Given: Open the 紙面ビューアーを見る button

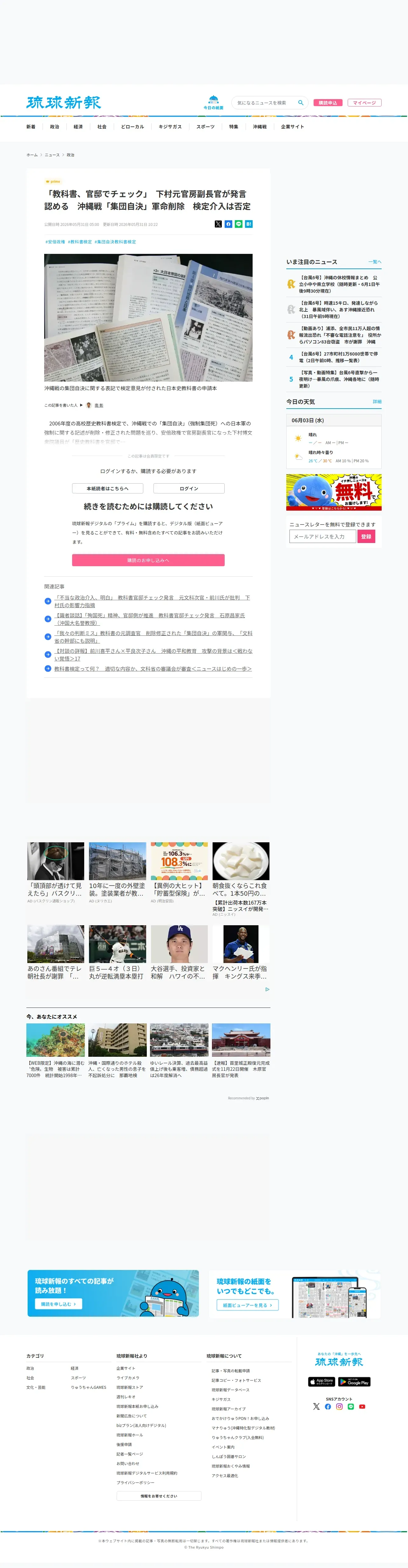Looking at the screenshot, I should [247, 1305].
